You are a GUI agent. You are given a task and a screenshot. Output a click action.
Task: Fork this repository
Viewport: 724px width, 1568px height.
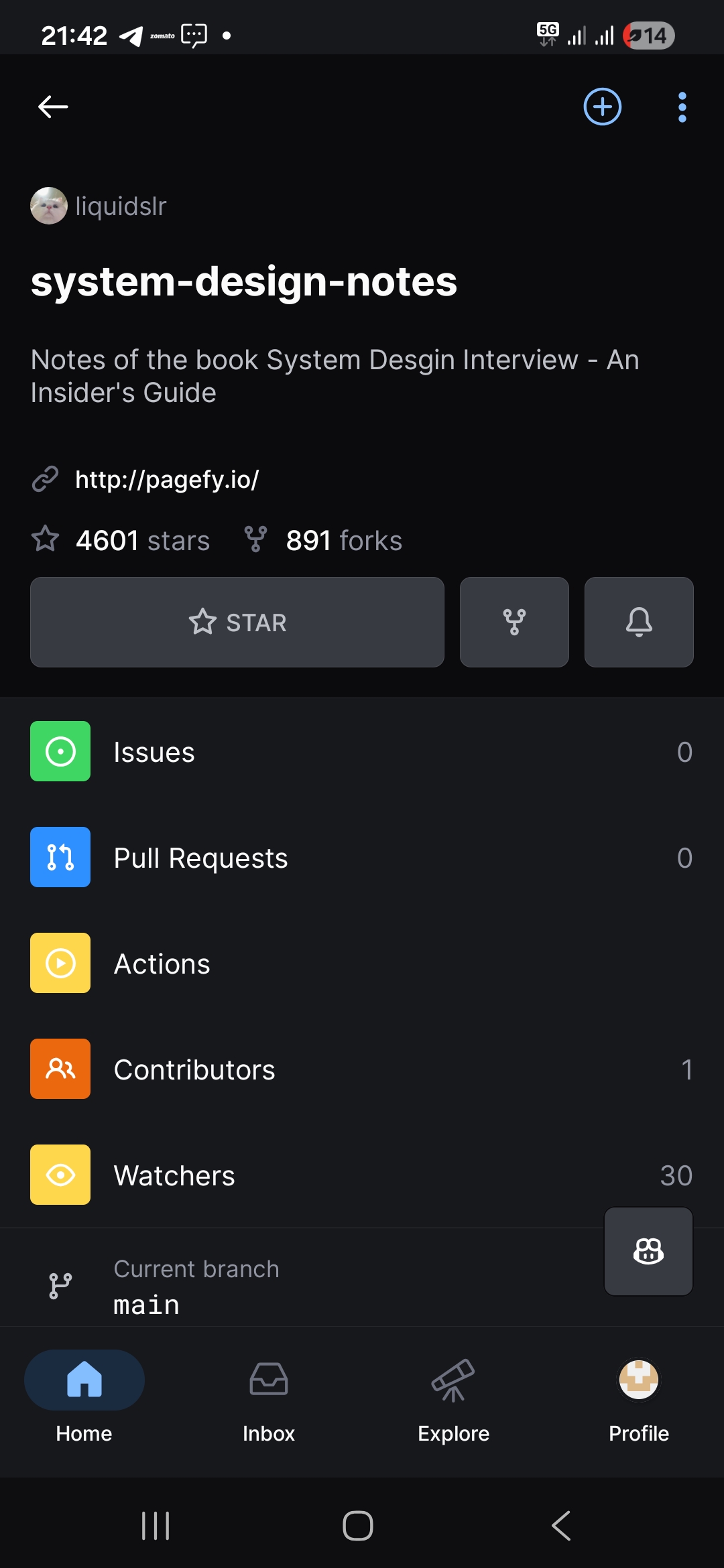pyautogui.click(x=514, y=622)
